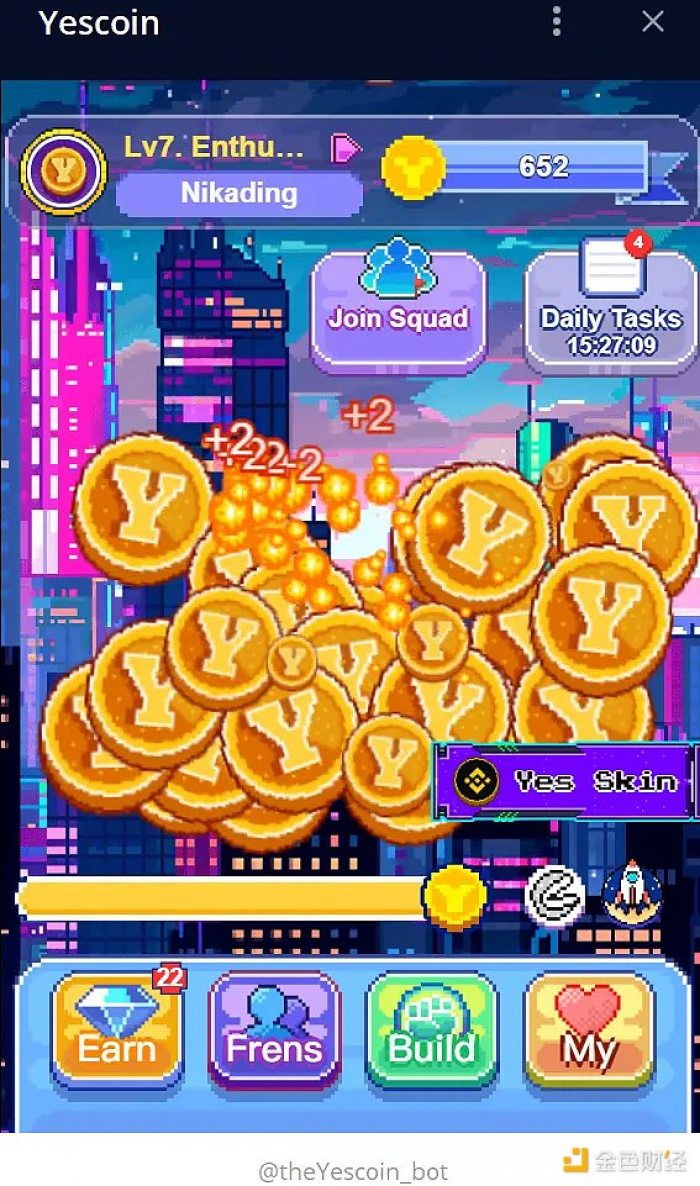Switch to the My tab
The width and height of the screenshot is (700, 1186).
589,1029
